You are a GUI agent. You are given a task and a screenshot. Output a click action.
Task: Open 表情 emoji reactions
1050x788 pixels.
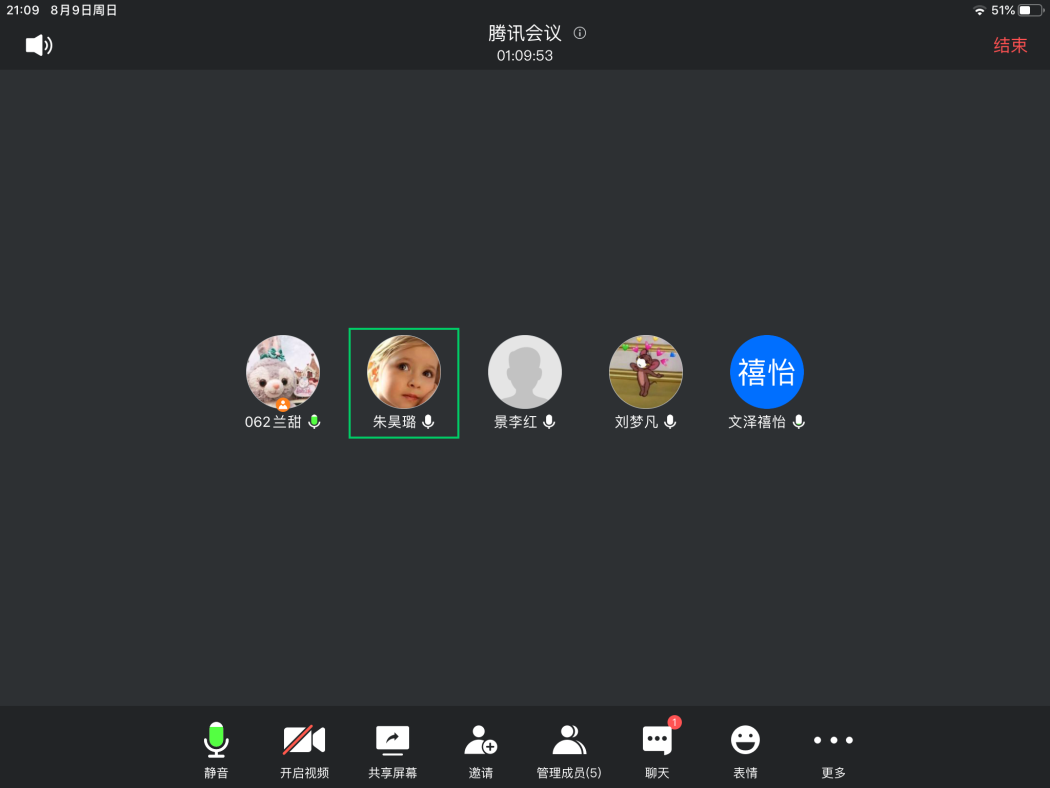click(745, 751)
